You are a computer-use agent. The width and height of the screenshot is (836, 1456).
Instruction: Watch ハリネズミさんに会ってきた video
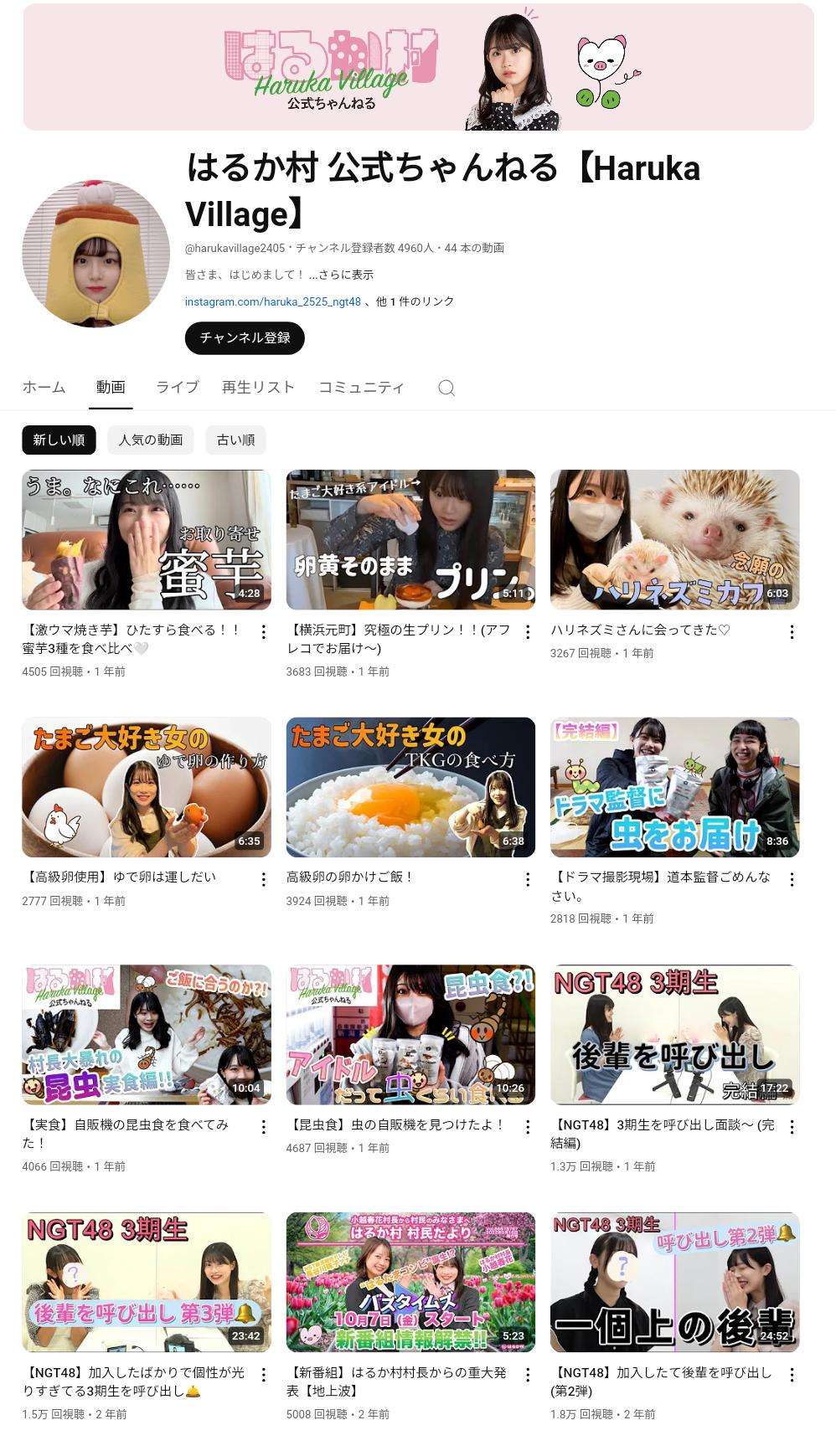(x=674, y=539)
